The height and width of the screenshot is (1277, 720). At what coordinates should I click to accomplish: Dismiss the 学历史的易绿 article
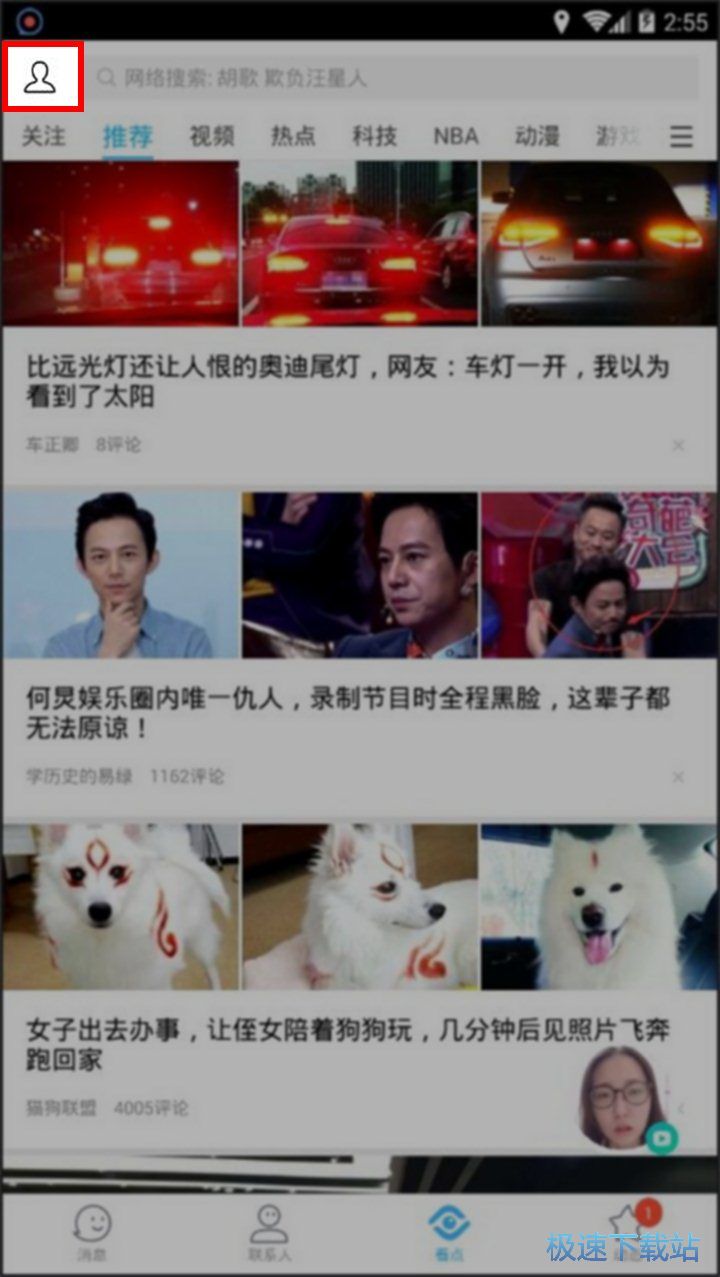[x=678, y=777]
